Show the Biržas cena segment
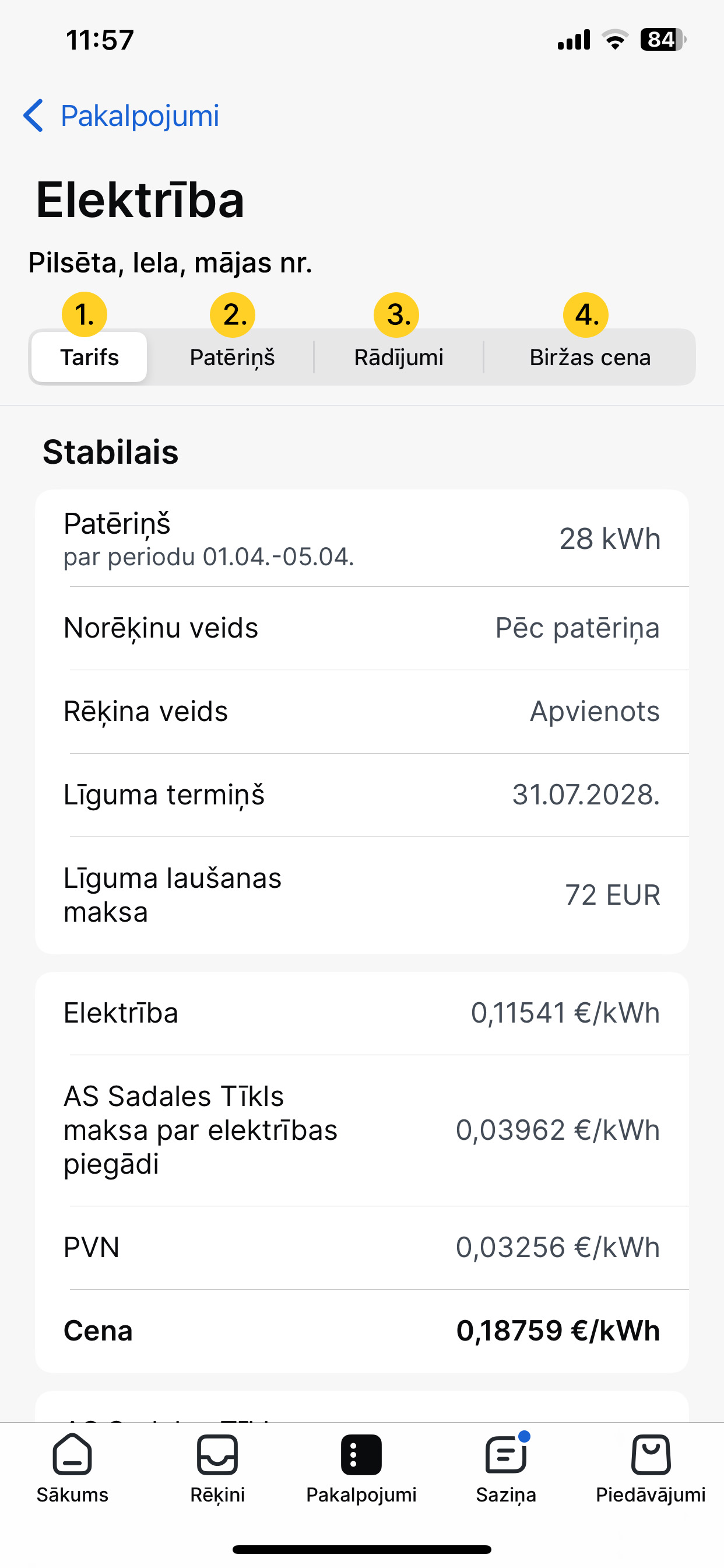724x1568 pixels. coord(589,356)
